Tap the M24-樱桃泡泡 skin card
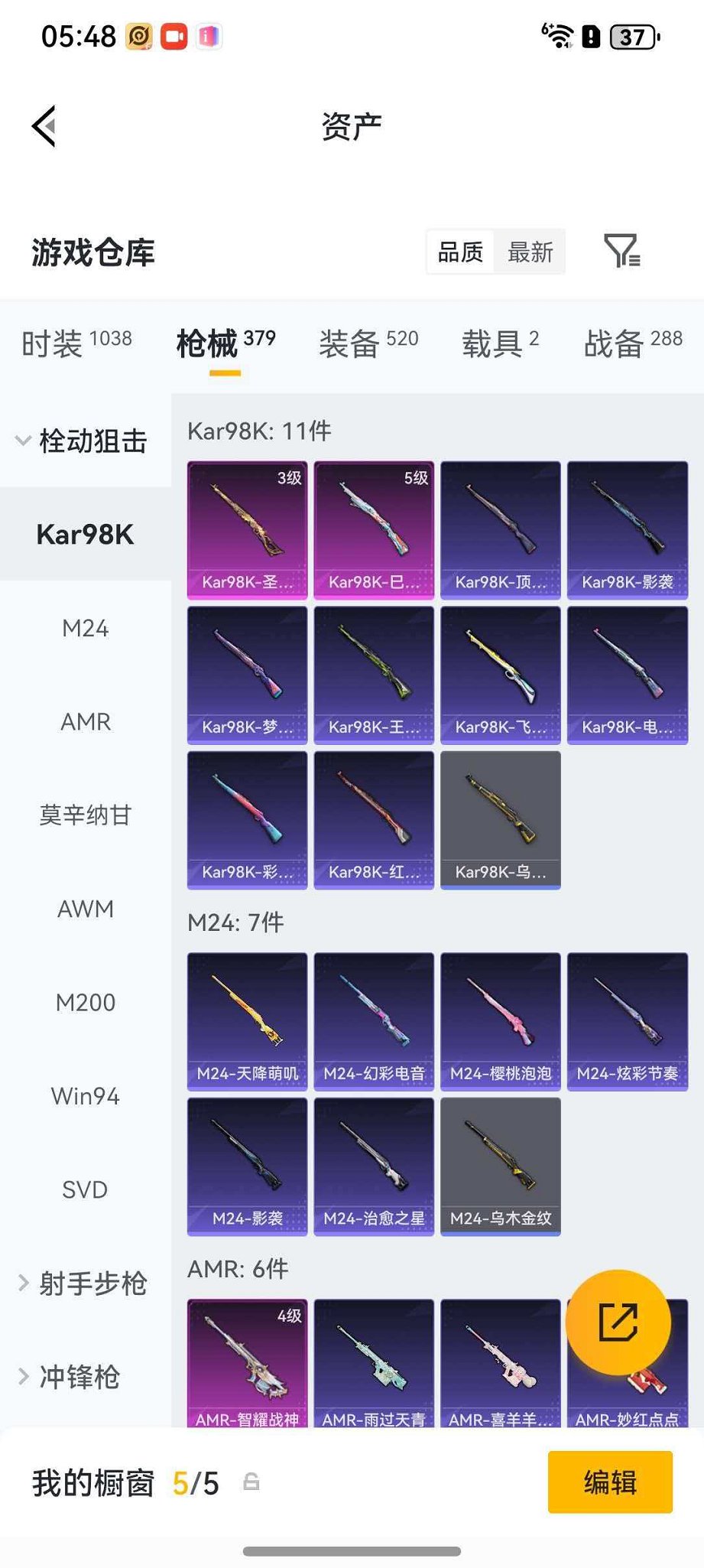This screenshot has width=704, height=1568. coord(500,1019)
